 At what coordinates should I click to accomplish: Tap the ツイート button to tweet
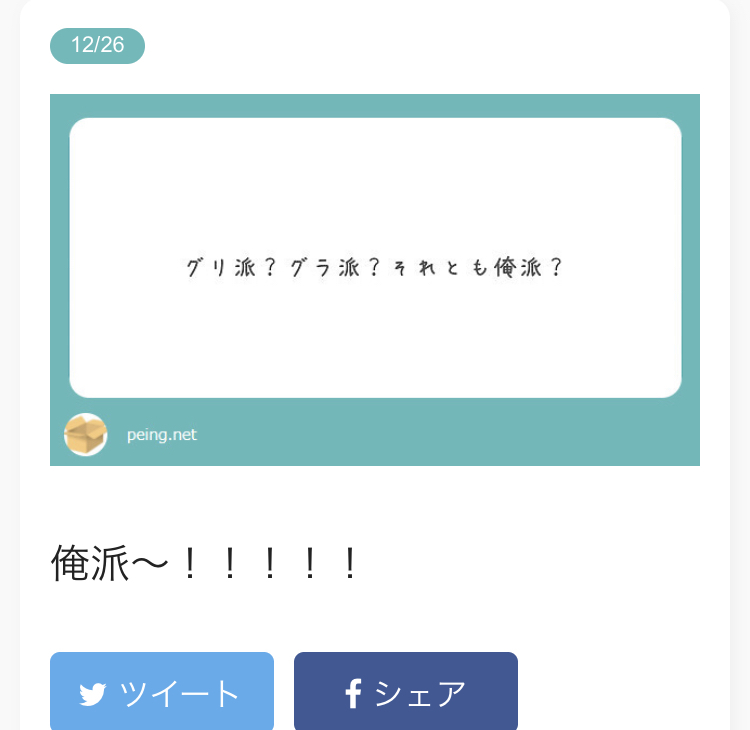162,692
